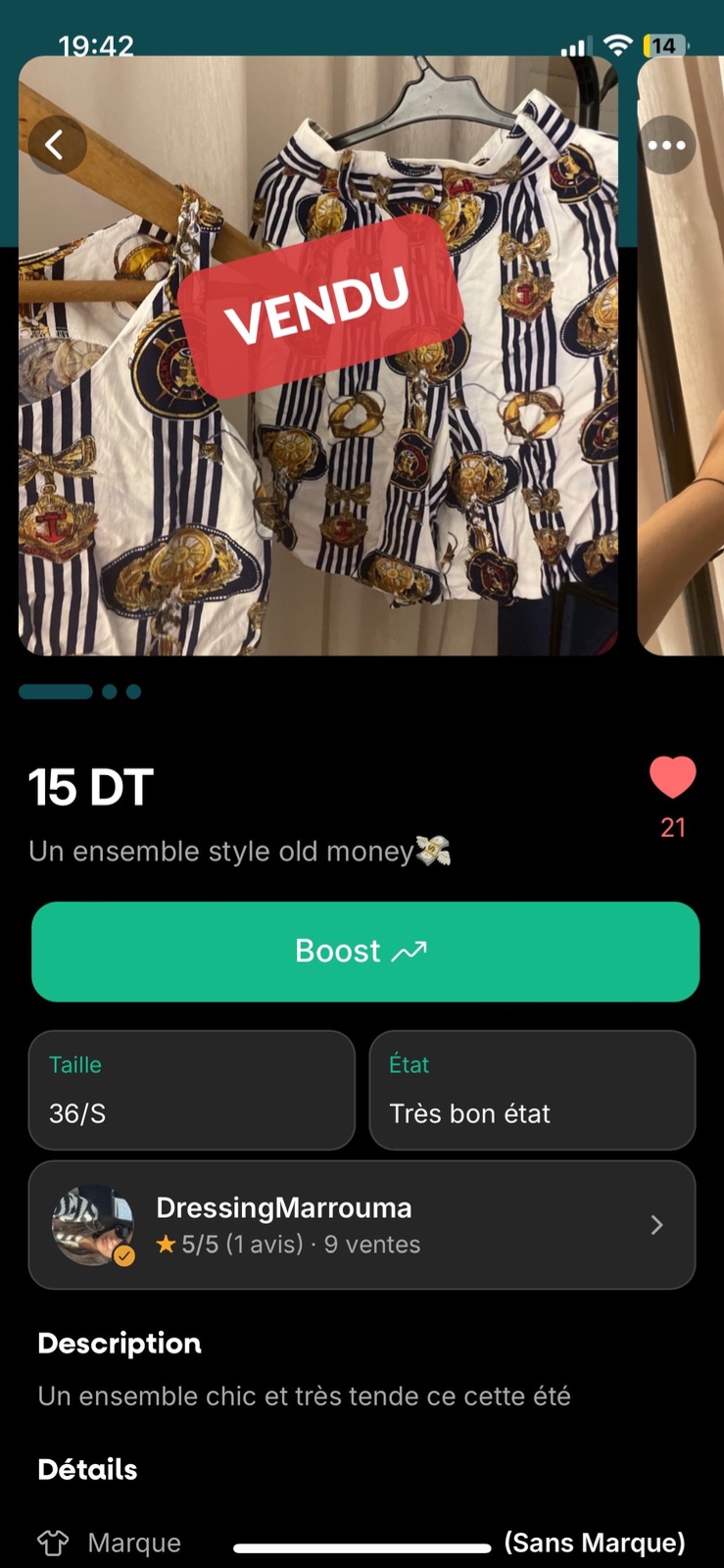Open the three-dots overflow menu
This screenshot has width=724, height=1568.
[x=667, y=145]
